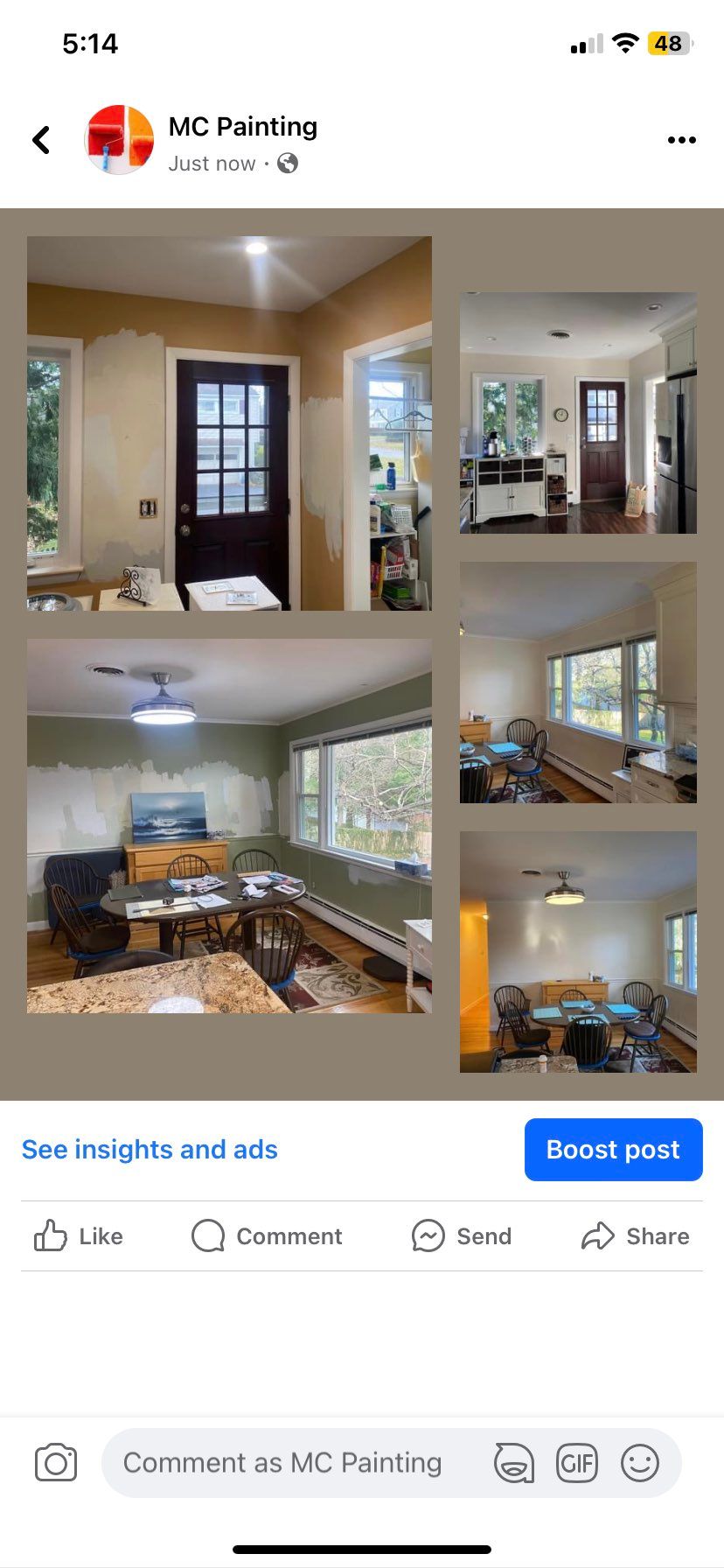The image size is (724, 1568).
Task: Open MC Painting page name
Action: 243,127
